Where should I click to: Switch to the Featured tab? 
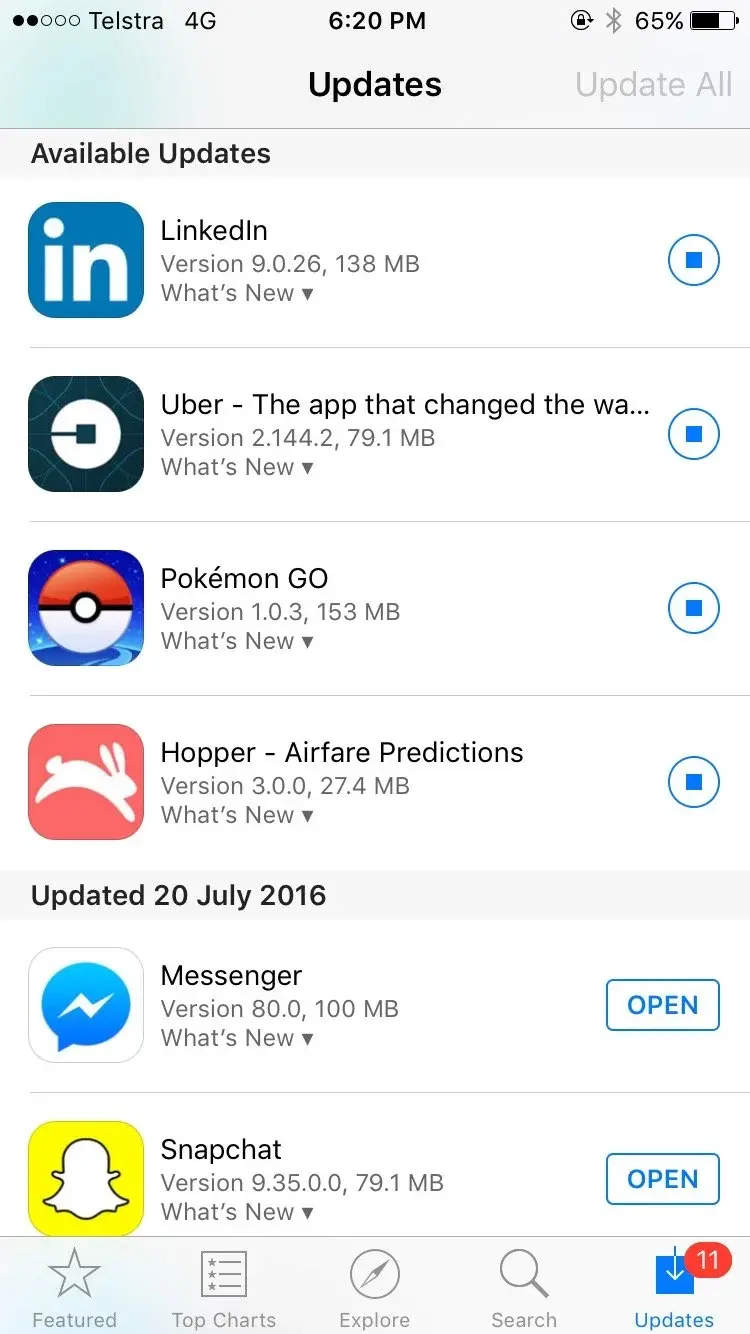point(75,1287)
